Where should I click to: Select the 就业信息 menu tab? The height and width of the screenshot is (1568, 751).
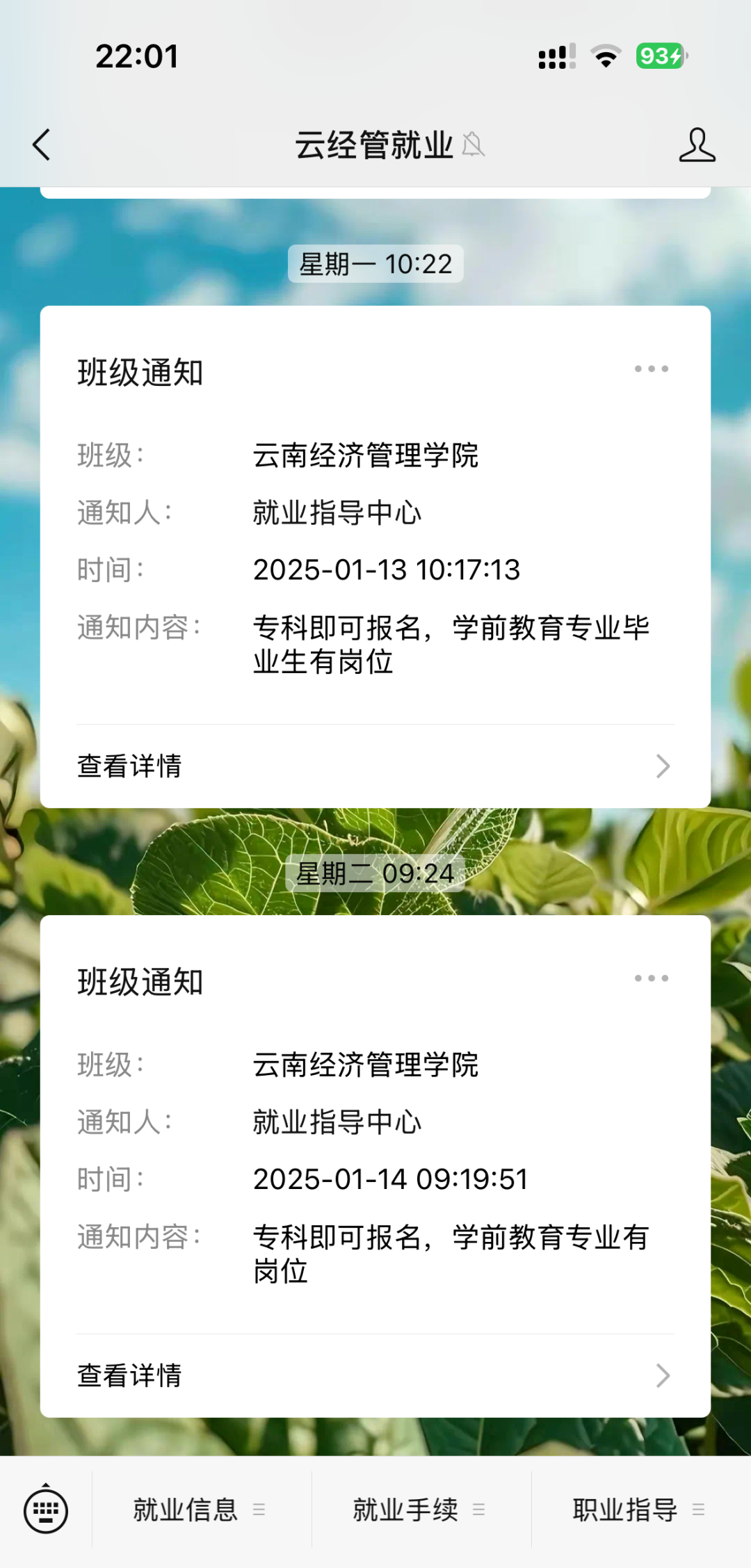(x=184, y=1510)
